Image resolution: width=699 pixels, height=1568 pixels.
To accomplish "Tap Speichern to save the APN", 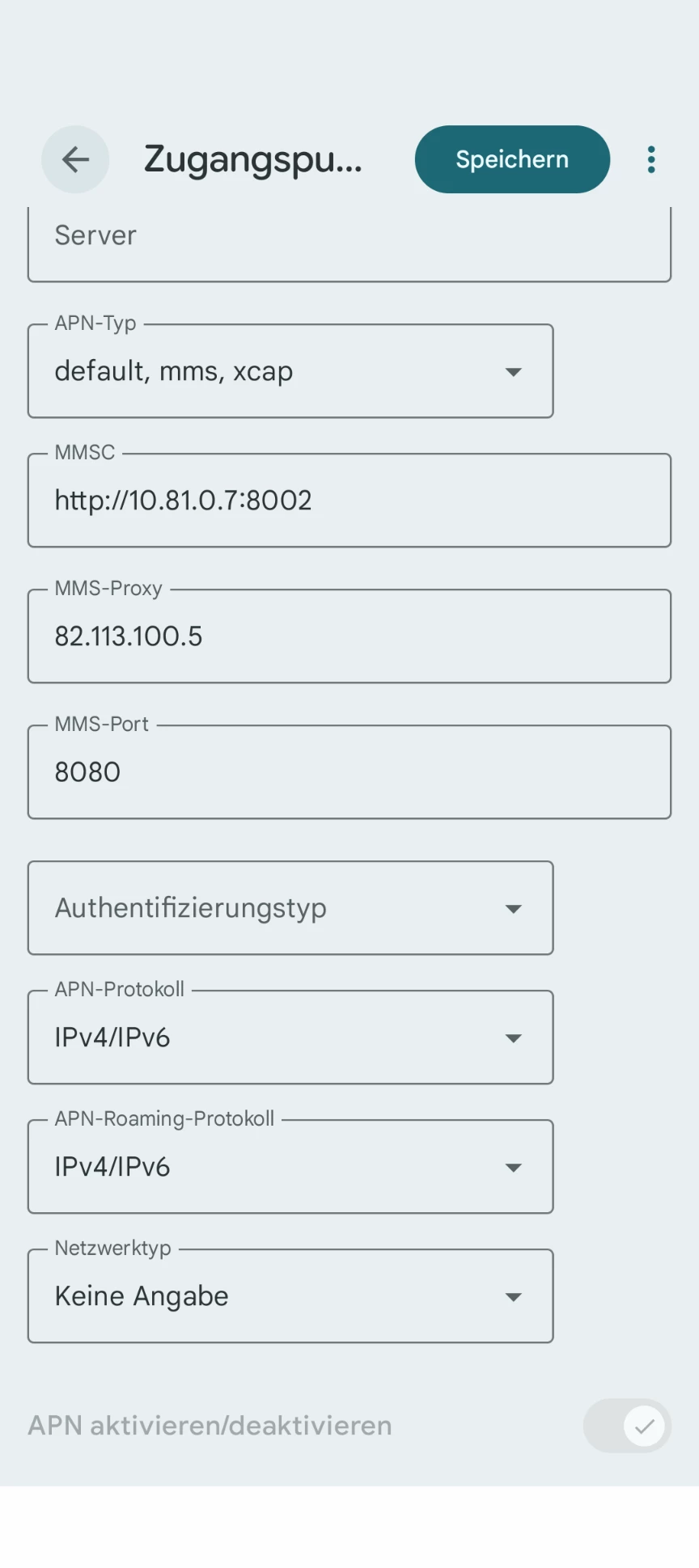I will pos(512,159).
